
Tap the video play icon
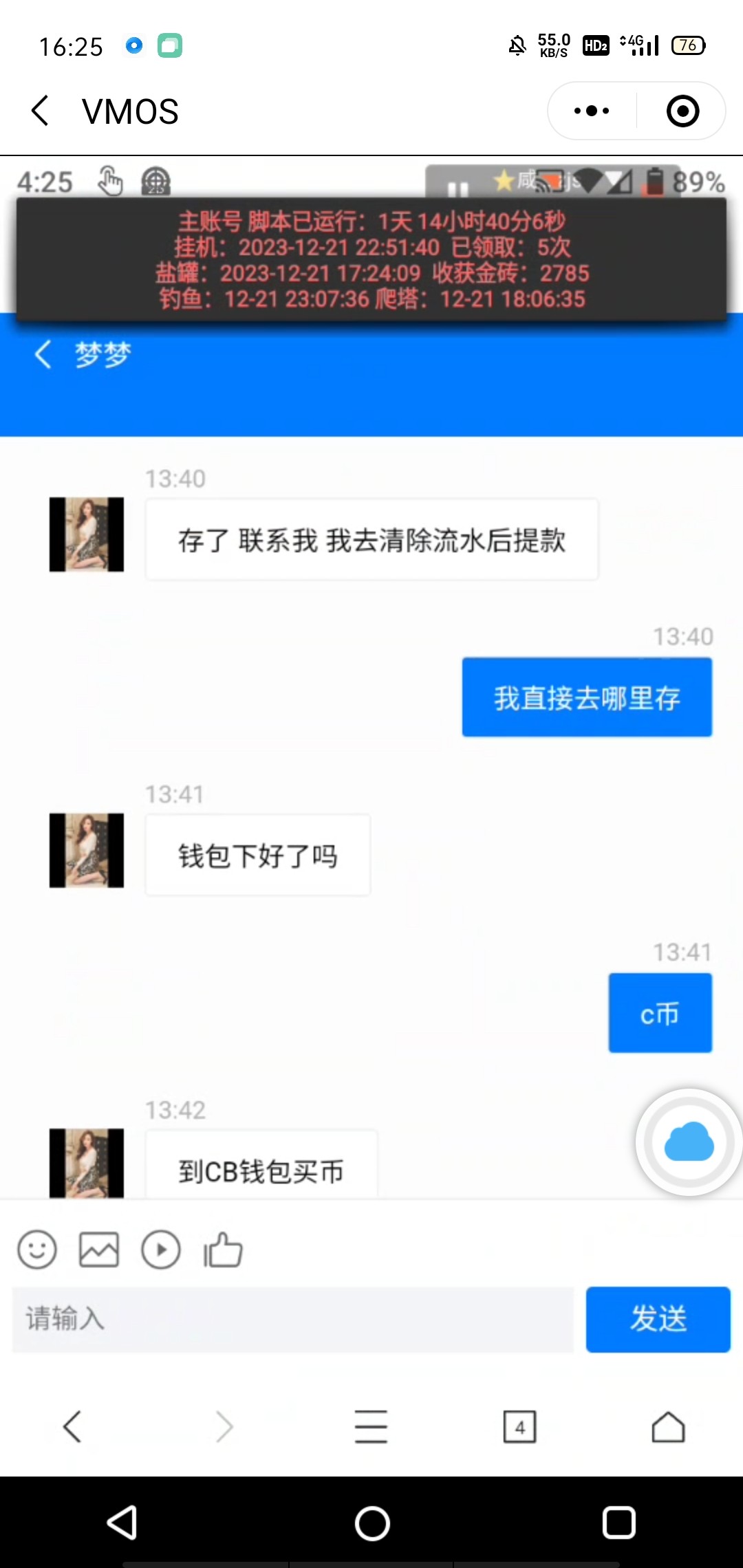(x=161, y=1250)
